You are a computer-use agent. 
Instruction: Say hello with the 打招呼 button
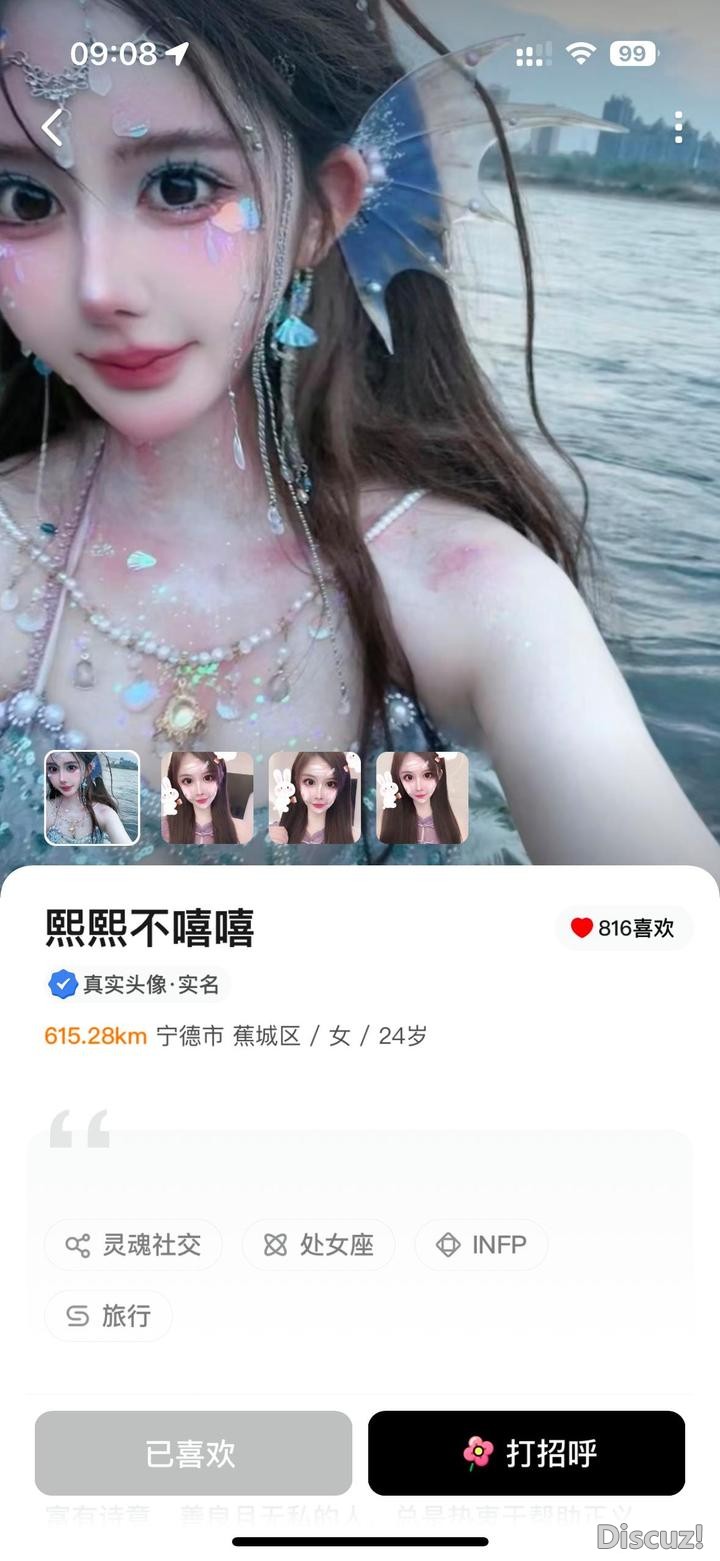(x=526, y=1452)
